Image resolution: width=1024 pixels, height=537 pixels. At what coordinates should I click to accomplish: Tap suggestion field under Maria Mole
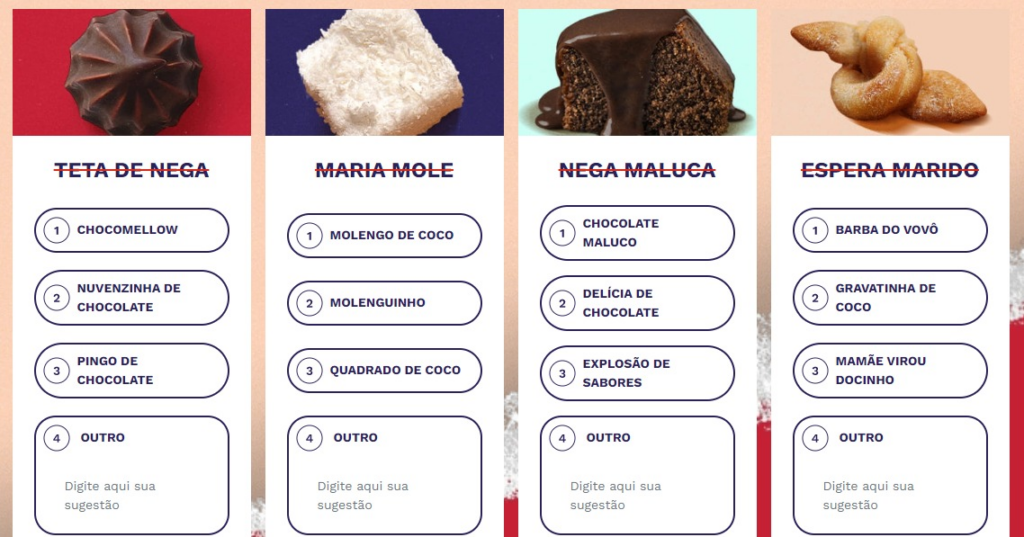pyautogui.click(x=384, y=496)
